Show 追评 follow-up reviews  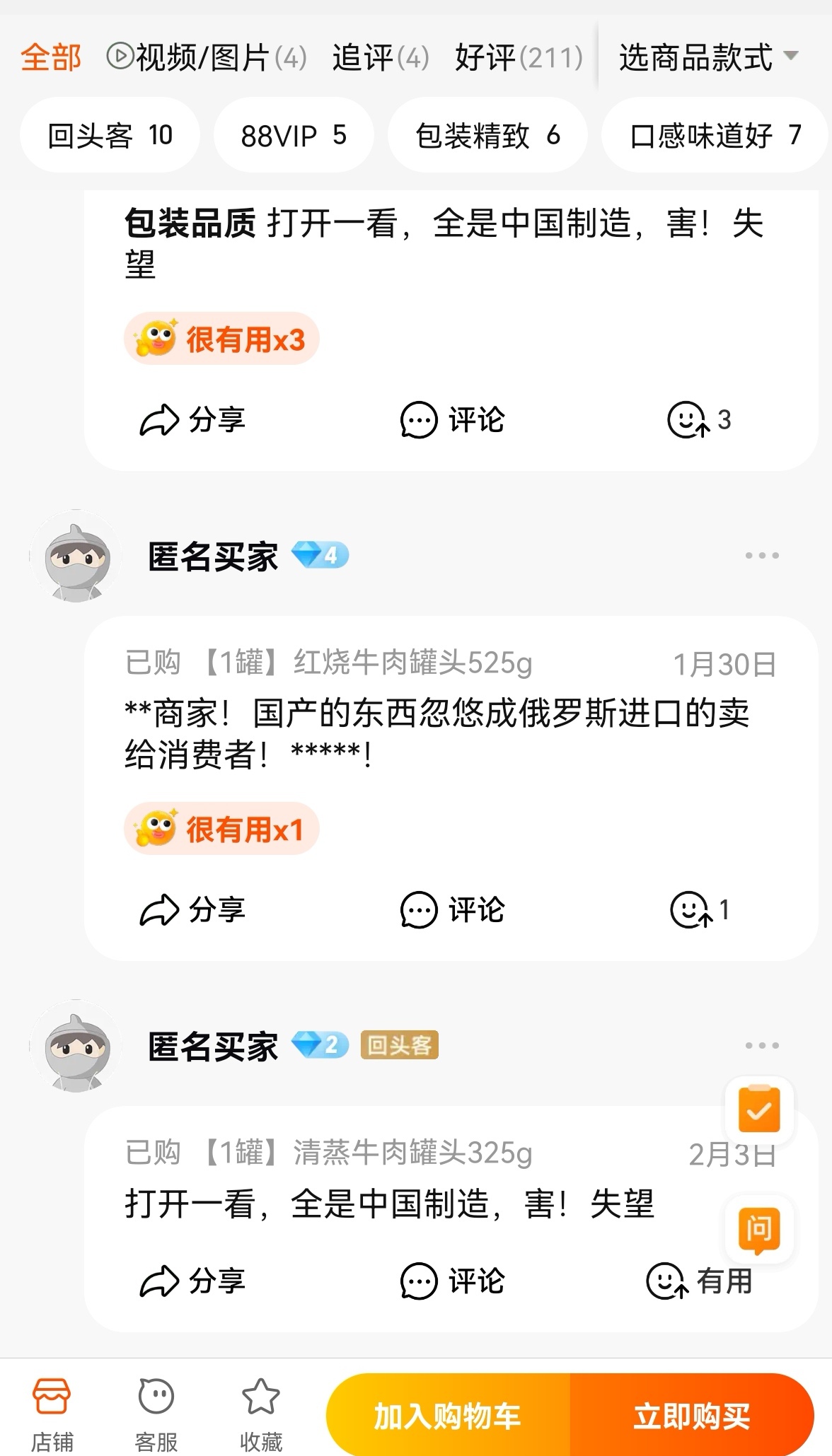[x=381, y=57]
